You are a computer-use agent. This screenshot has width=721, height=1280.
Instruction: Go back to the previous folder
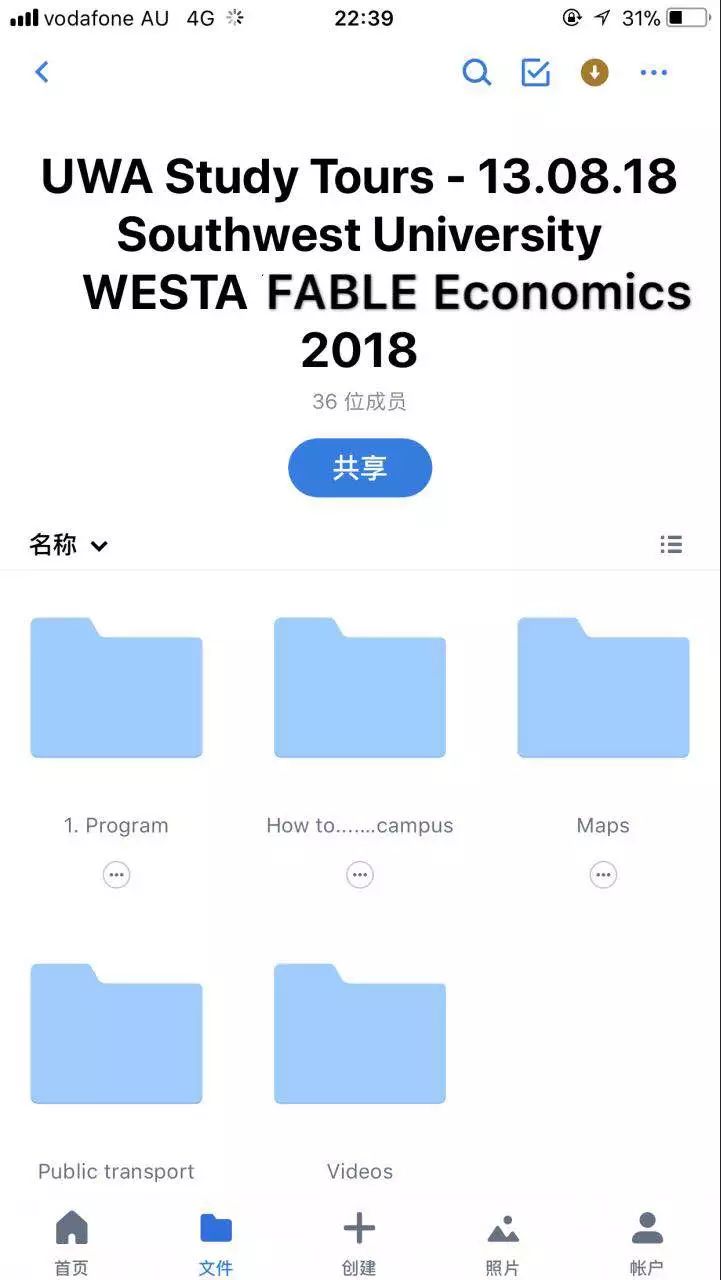coord(42,72)
